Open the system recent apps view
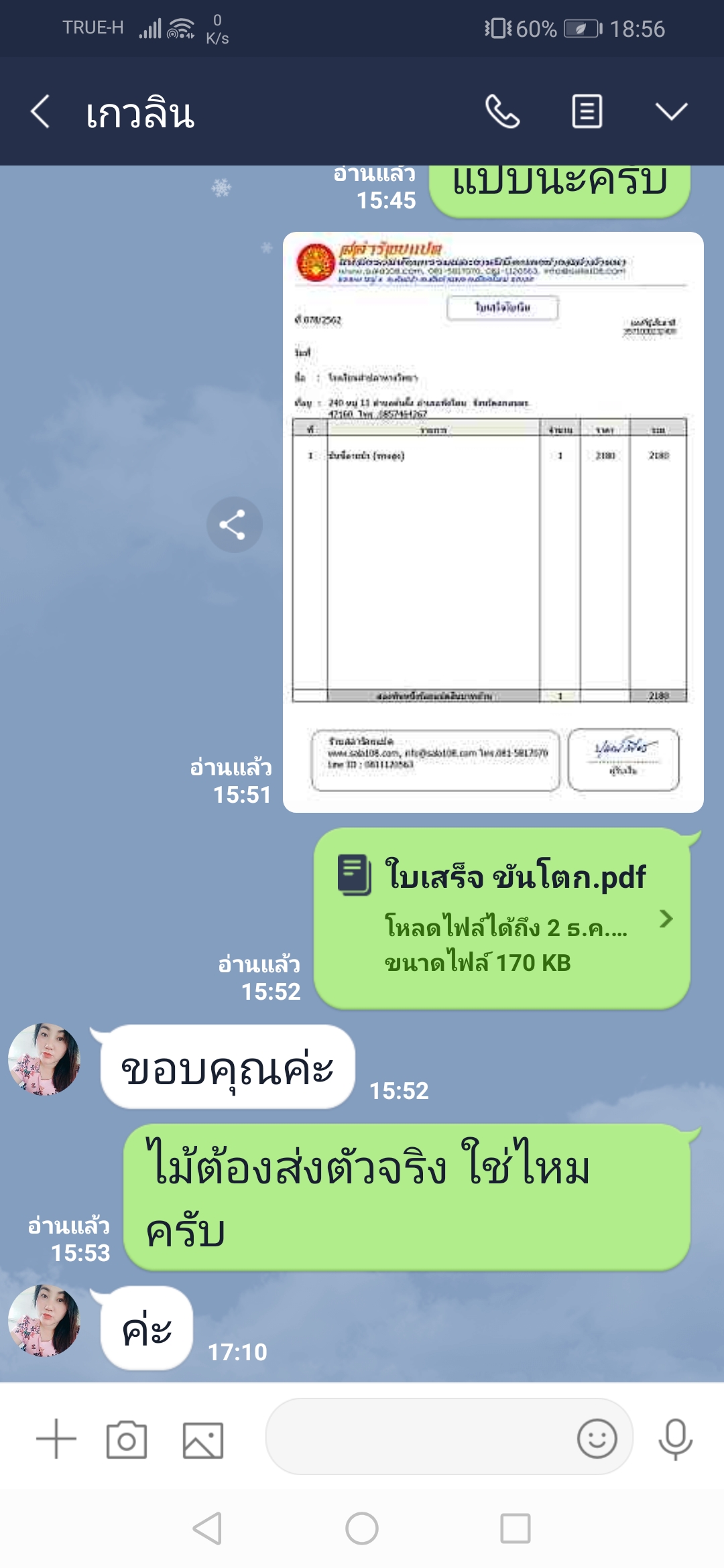The height and width of the screenshot is (1568, 724). [515, 1528]
